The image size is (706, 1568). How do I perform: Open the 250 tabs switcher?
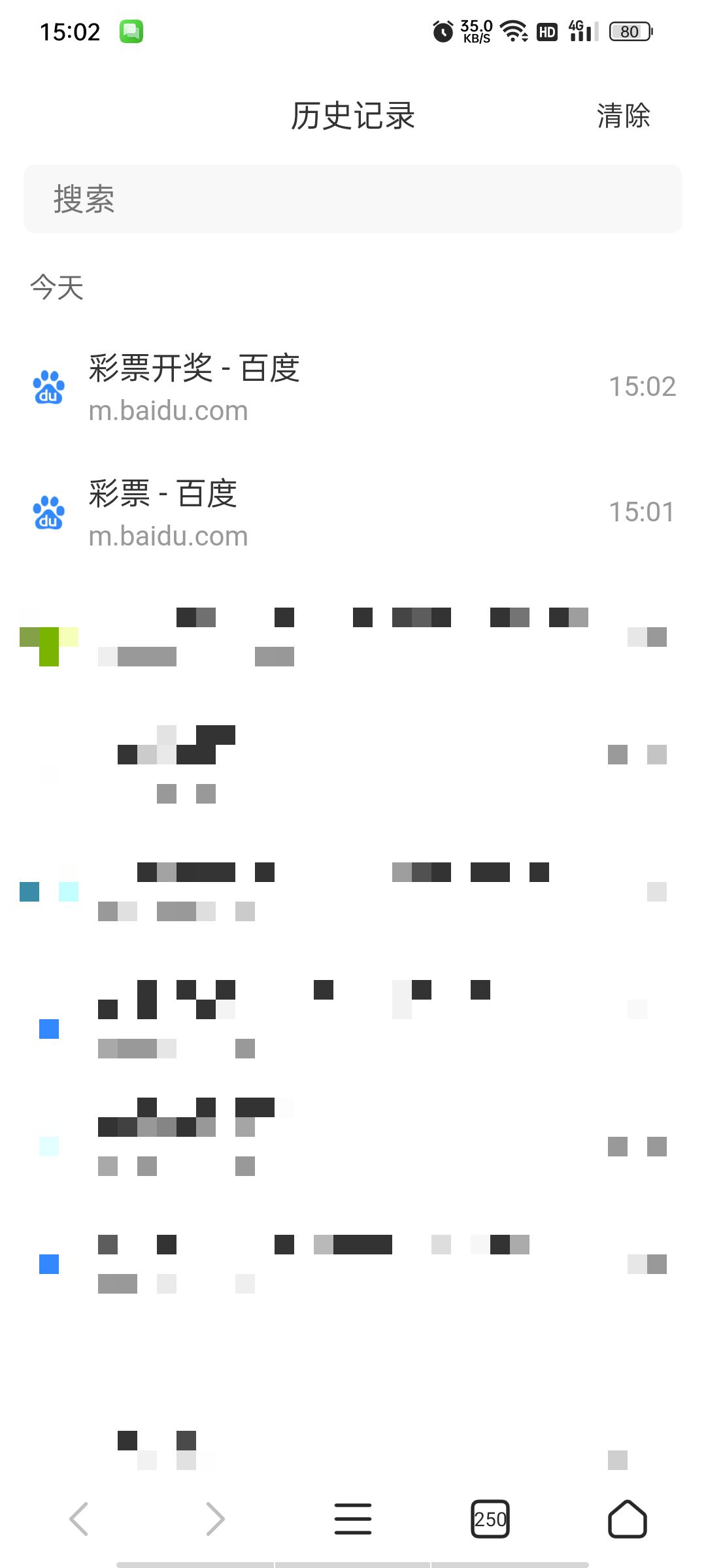[490, 1519]
